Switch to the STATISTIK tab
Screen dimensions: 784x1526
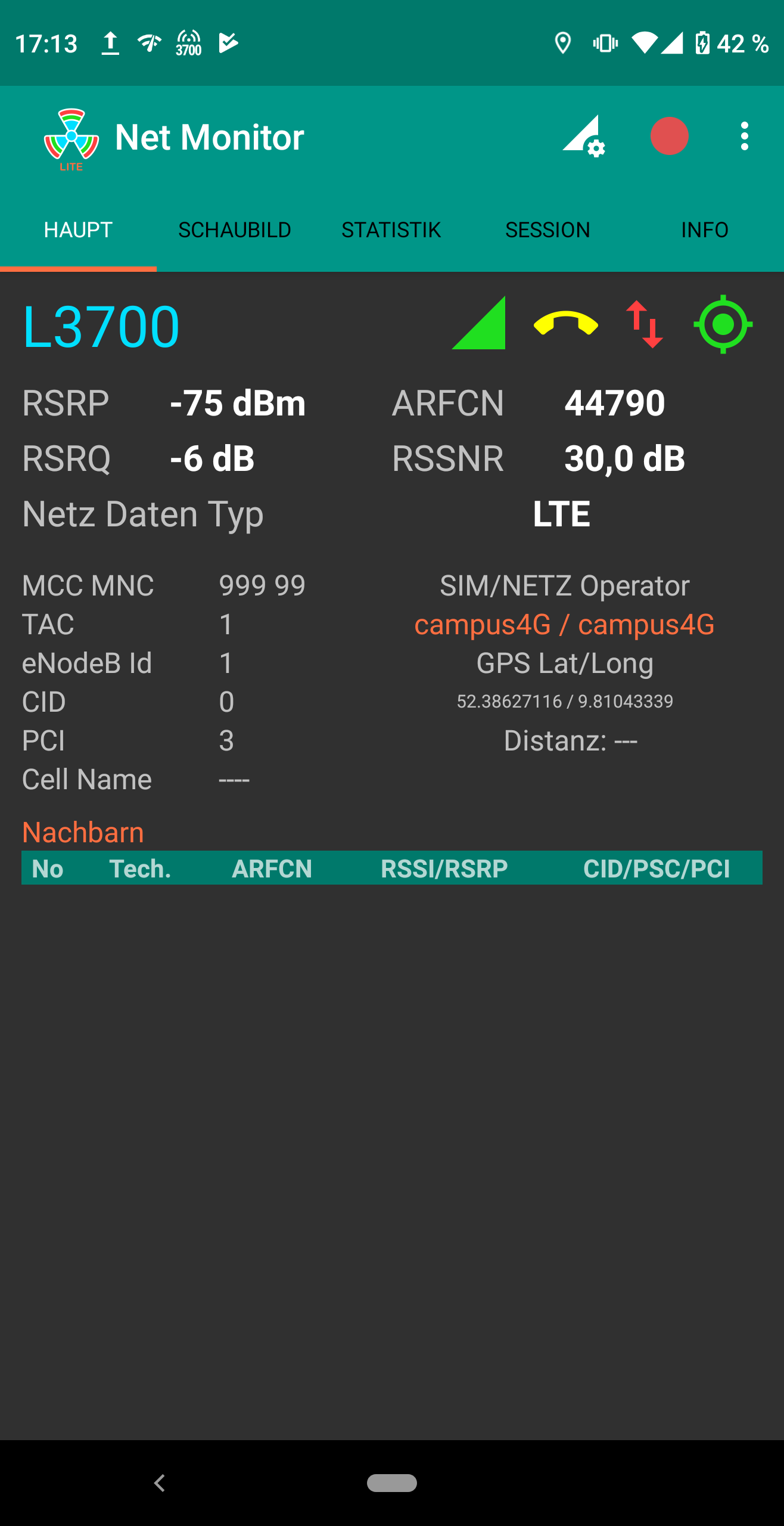(391, 230)
